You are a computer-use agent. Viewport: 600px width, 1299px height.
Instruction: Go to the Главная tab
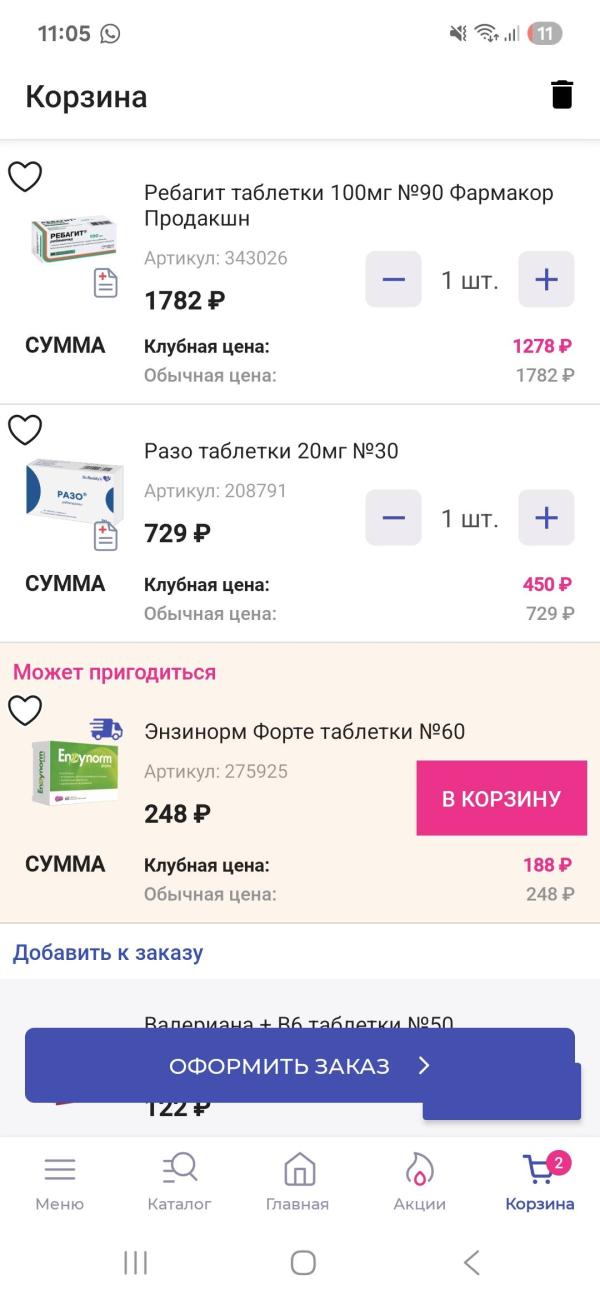click(x=298, y=1182)
